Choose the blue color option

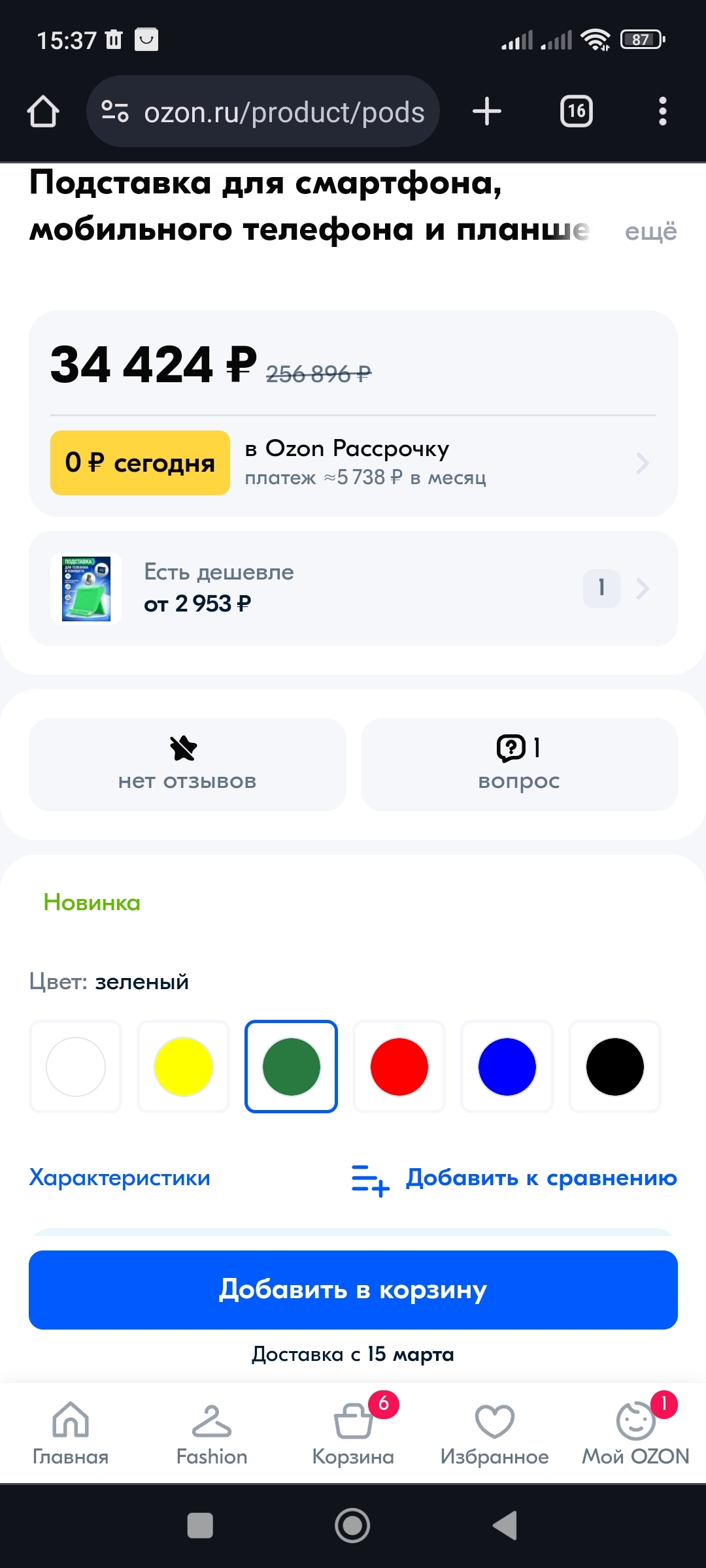tap(507, 1066)
